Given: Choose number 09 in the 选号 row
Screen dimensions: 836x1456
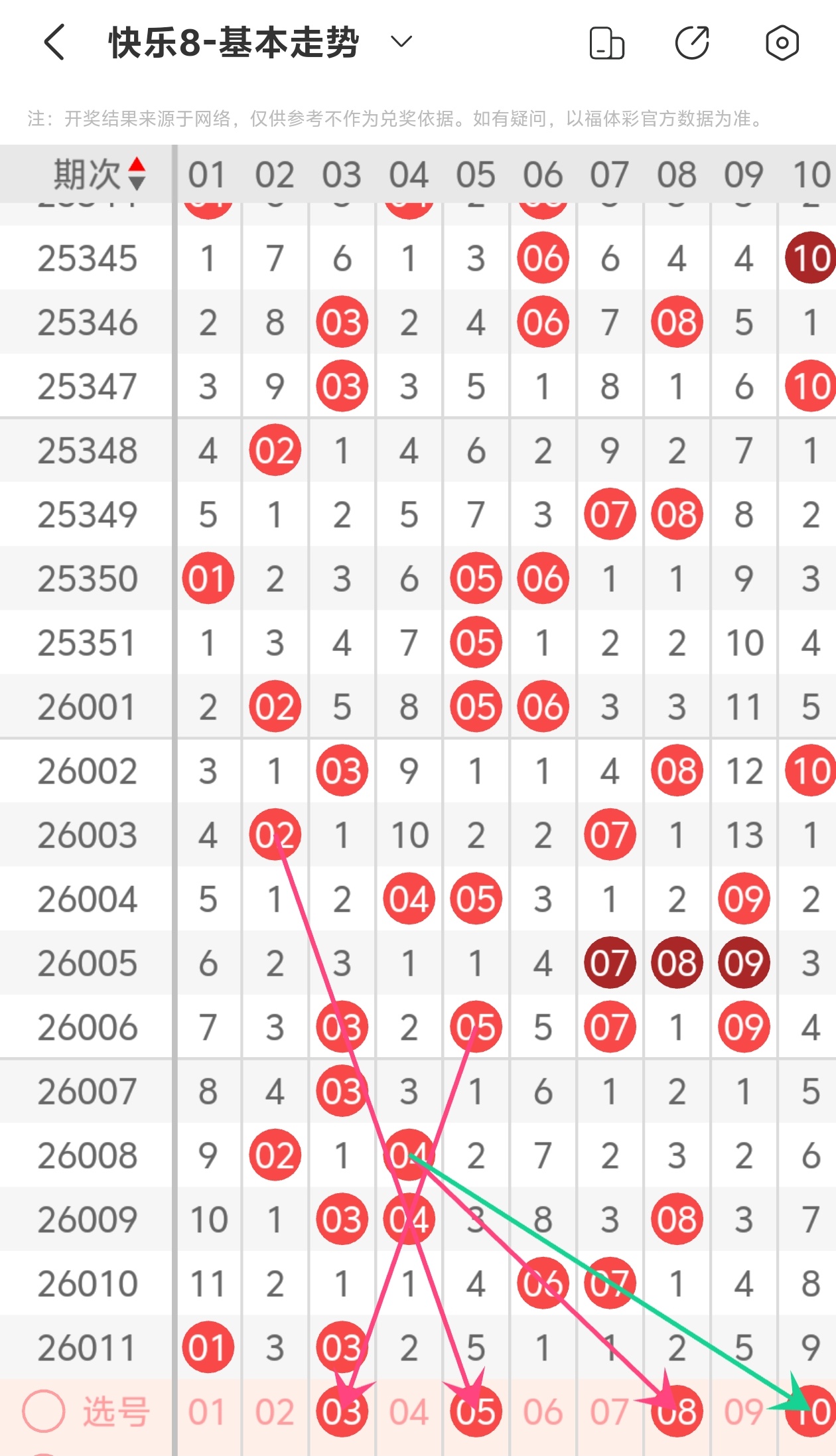Looking at the screenshot, I should tap(744, 1412).
